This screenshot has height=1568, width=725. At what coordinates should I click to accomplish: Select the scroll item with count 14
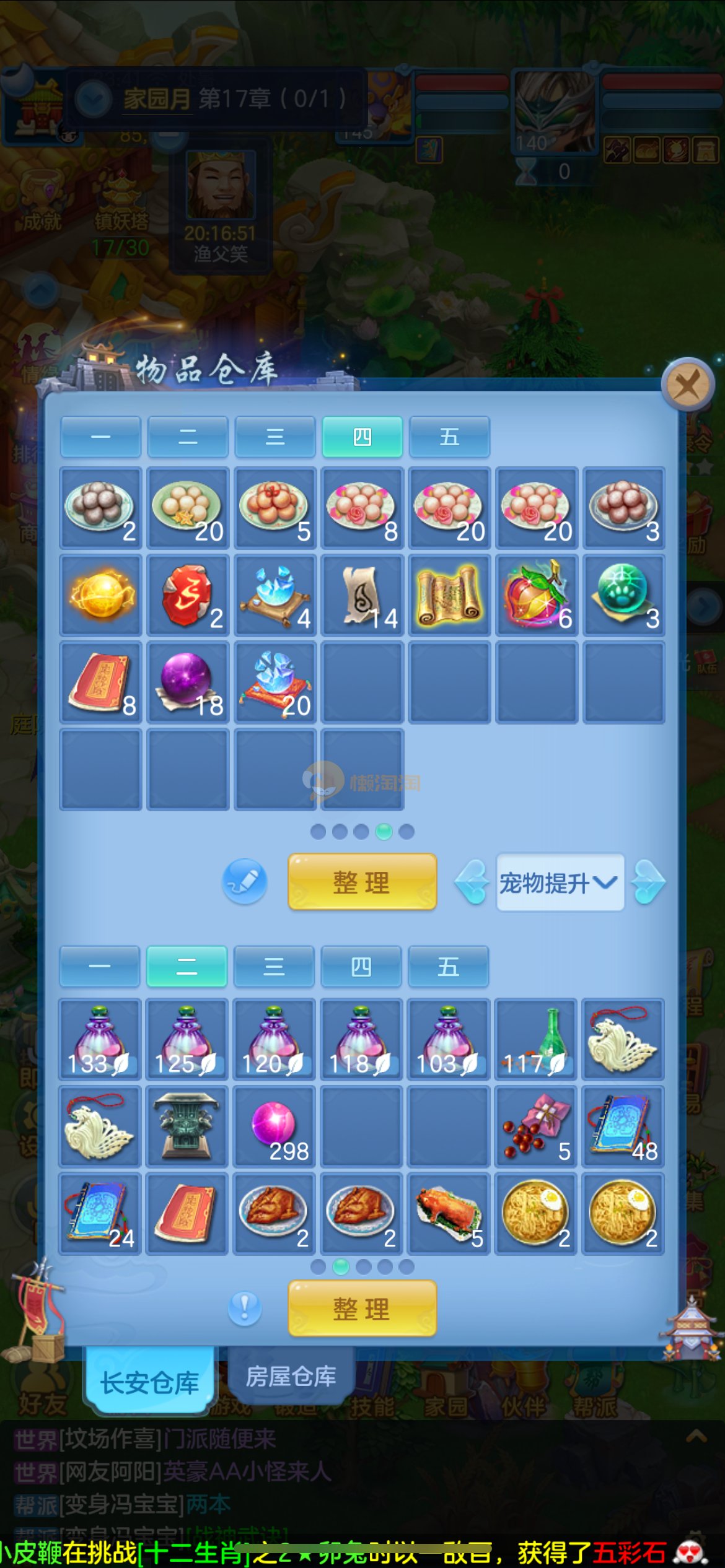[x=362, y=595]
